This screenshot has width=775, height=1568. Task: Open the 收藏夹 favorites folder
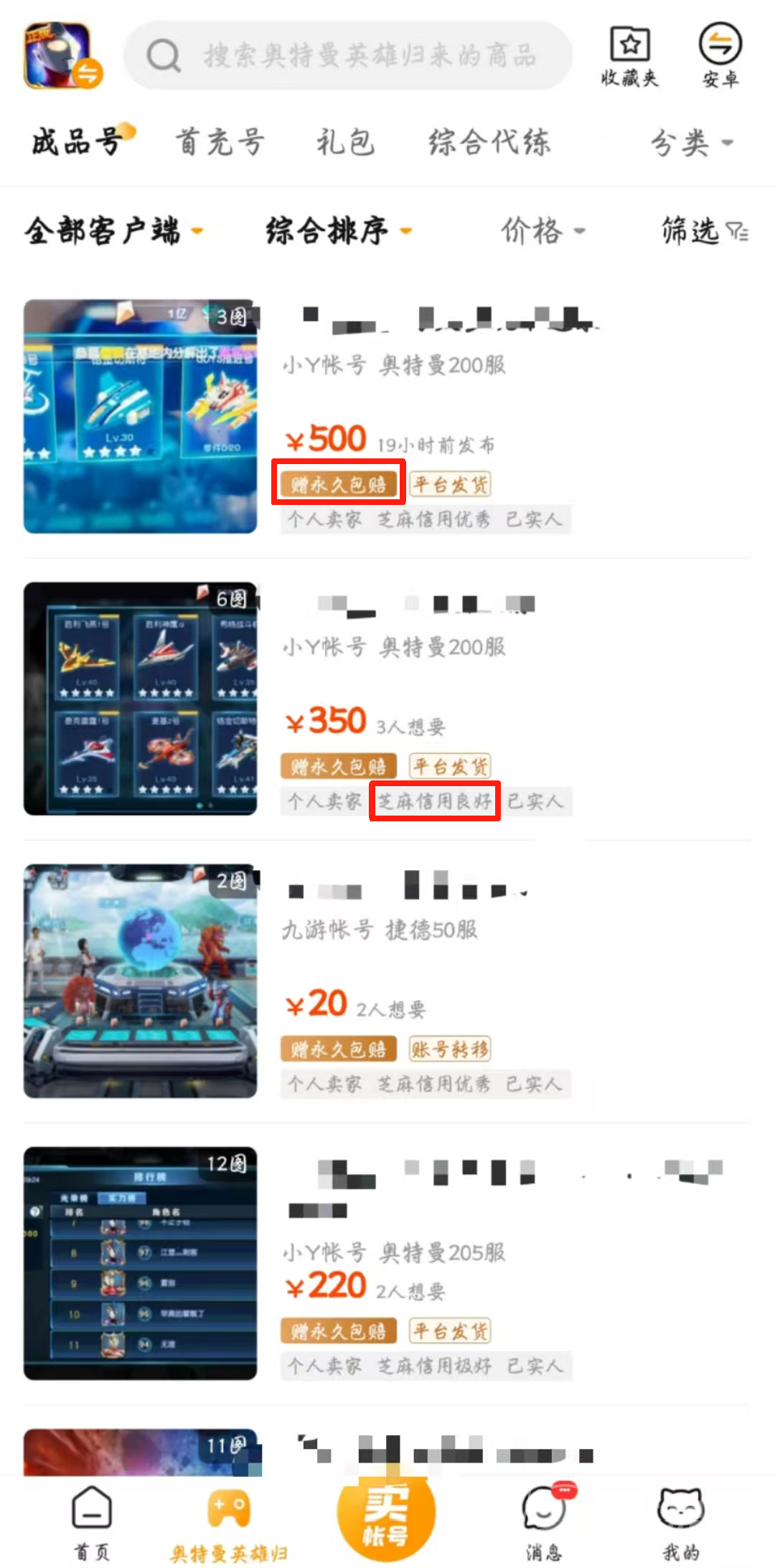[x=629, y=56]
